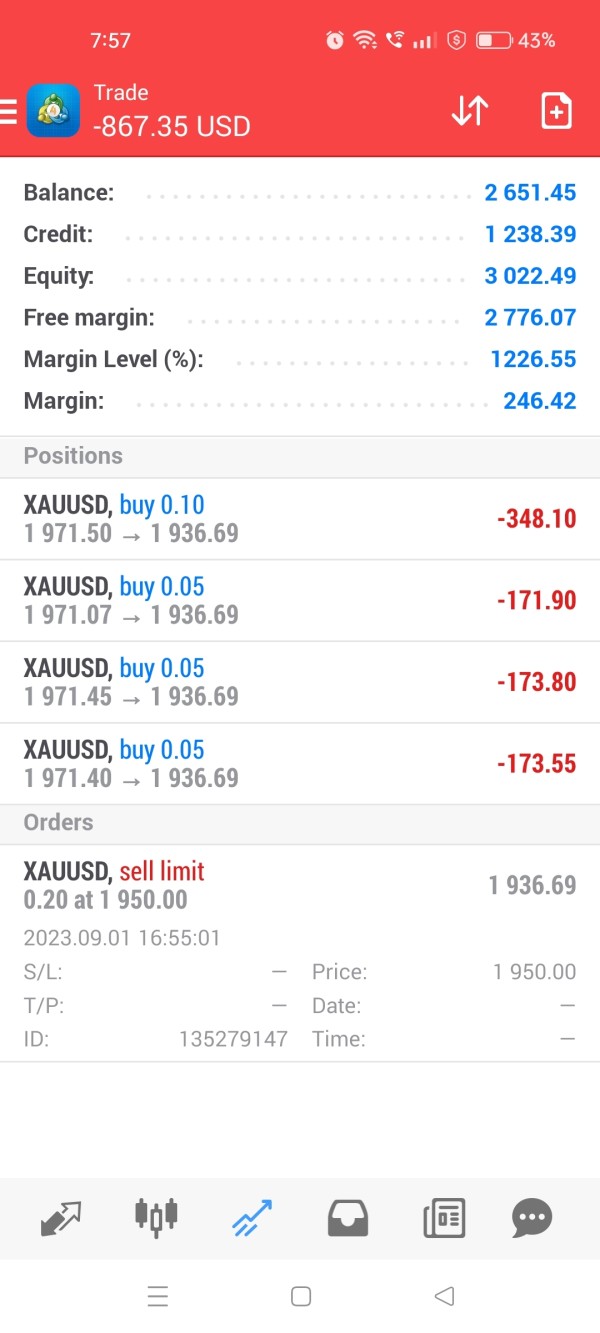Go back using the system back button
The width and height of the screenshot is (600, 1333).
click(x=444, y=1297)
